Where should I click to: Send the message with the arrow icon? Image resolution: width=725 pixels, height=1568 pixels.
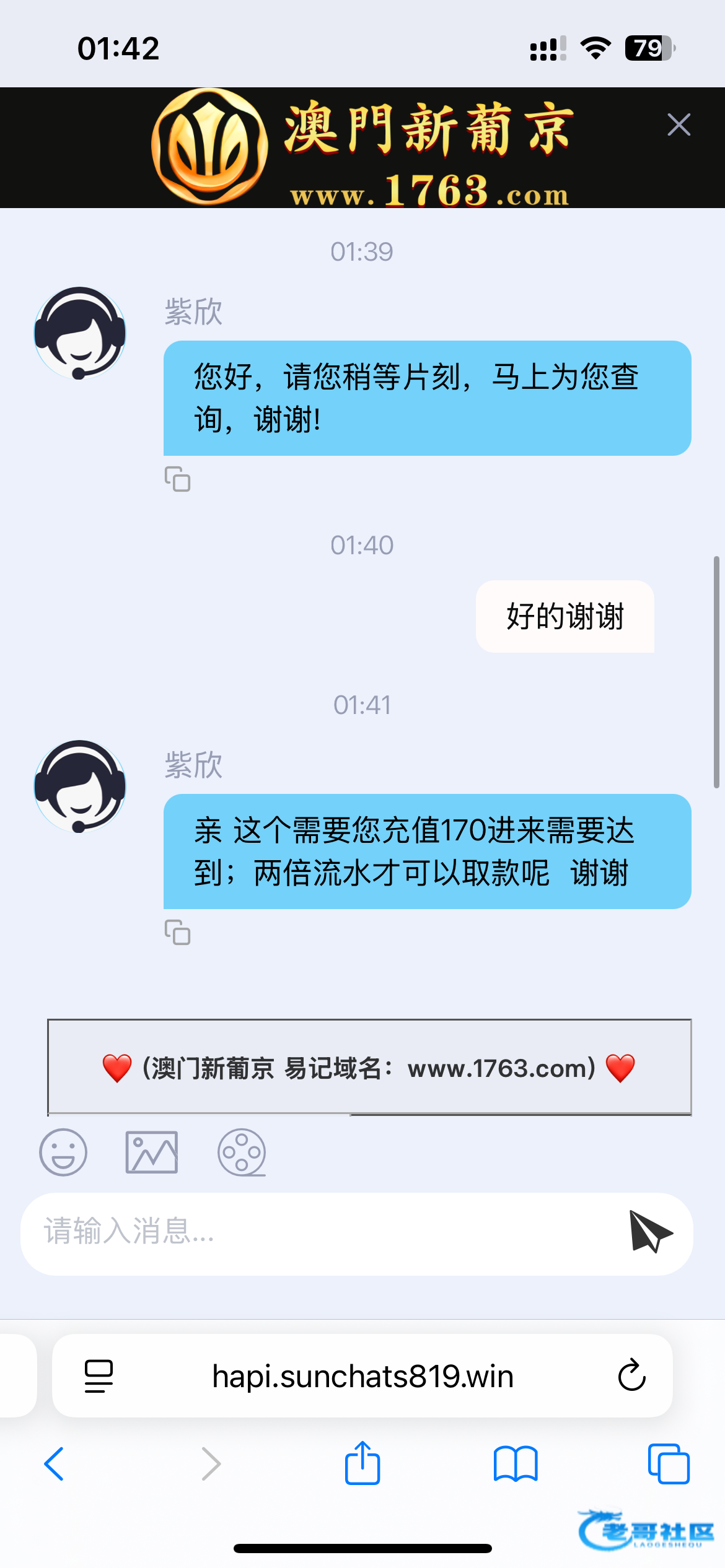(650, 1231)
